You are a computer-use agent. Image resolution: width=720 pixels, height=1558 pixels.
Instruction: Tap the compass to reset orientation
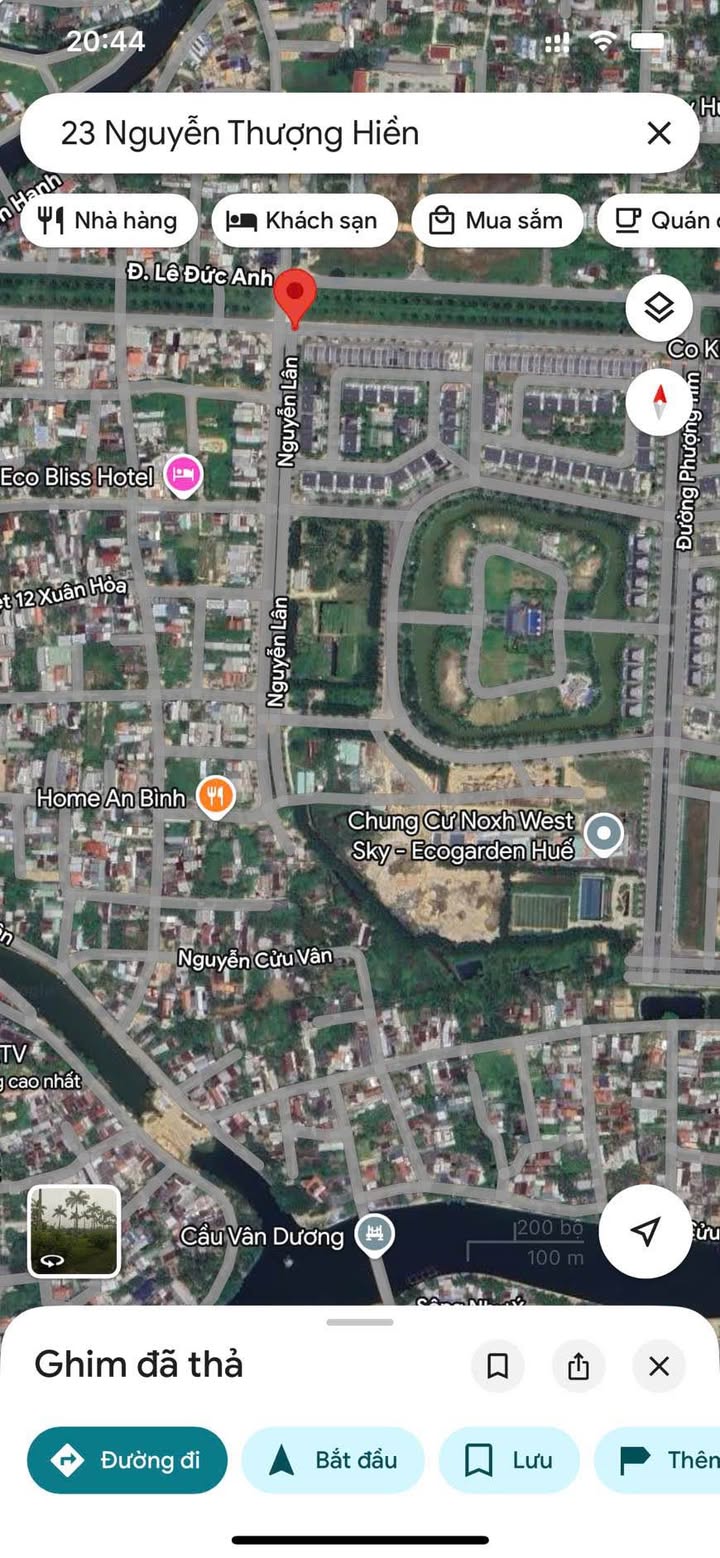pyautogui.click(x=659, y=402)
